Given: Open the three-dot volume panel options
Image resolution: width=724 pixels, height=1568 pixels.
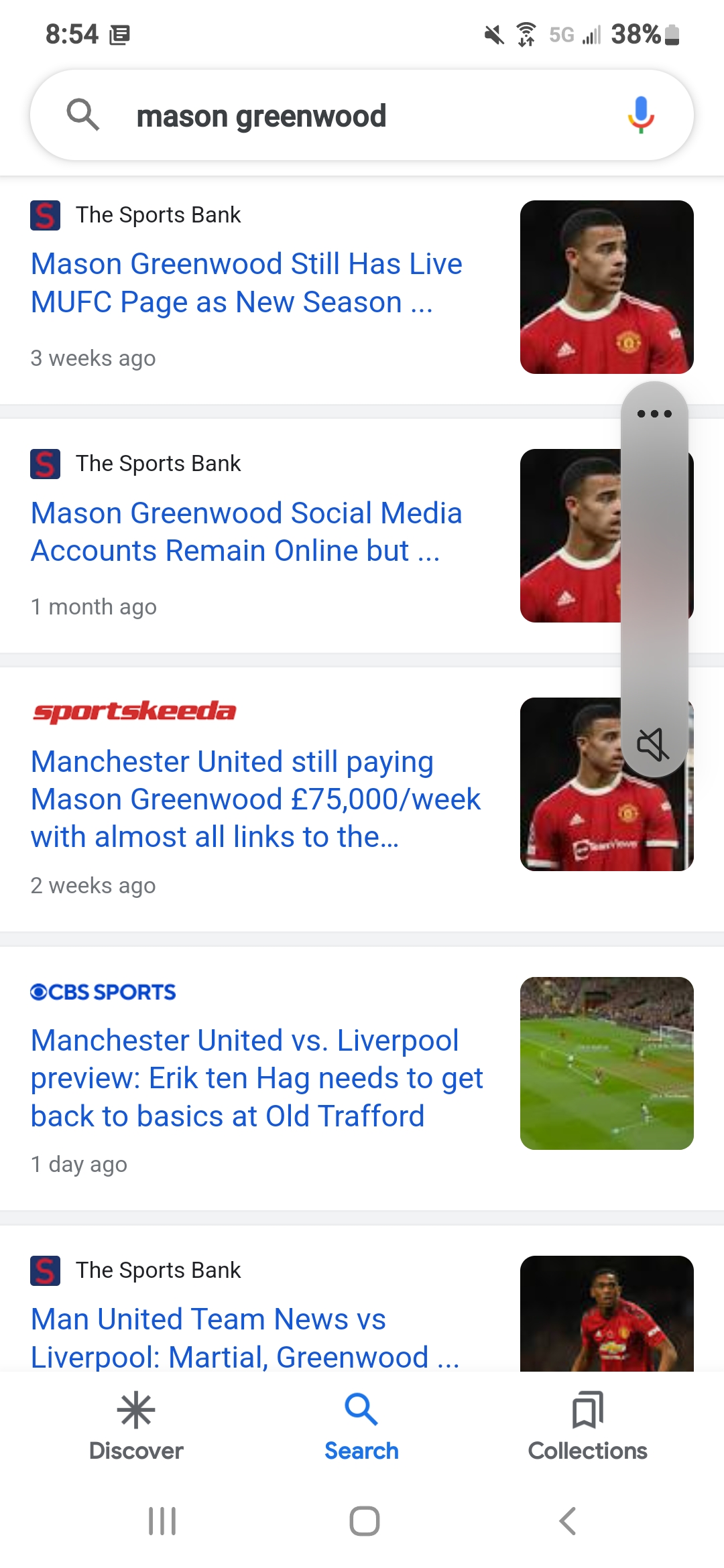Looking at the screenshot, I should (x=654, y=413).
